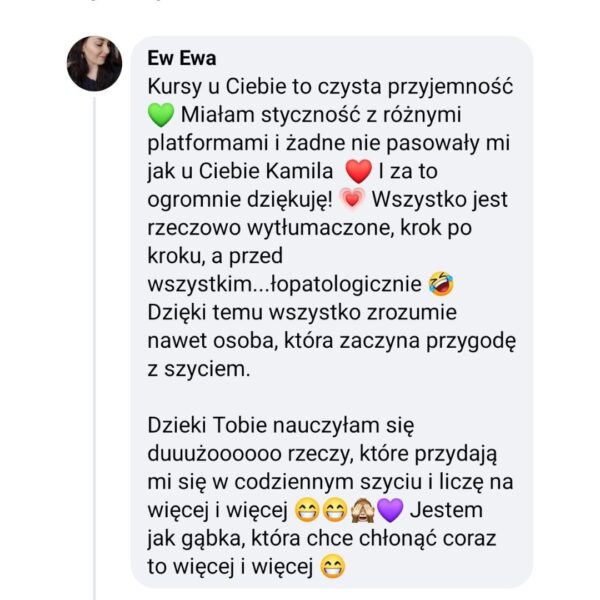Screen dimensions: 600x600
Task: Open Ew Ewa's profile picture
Action: coord(94,65)
